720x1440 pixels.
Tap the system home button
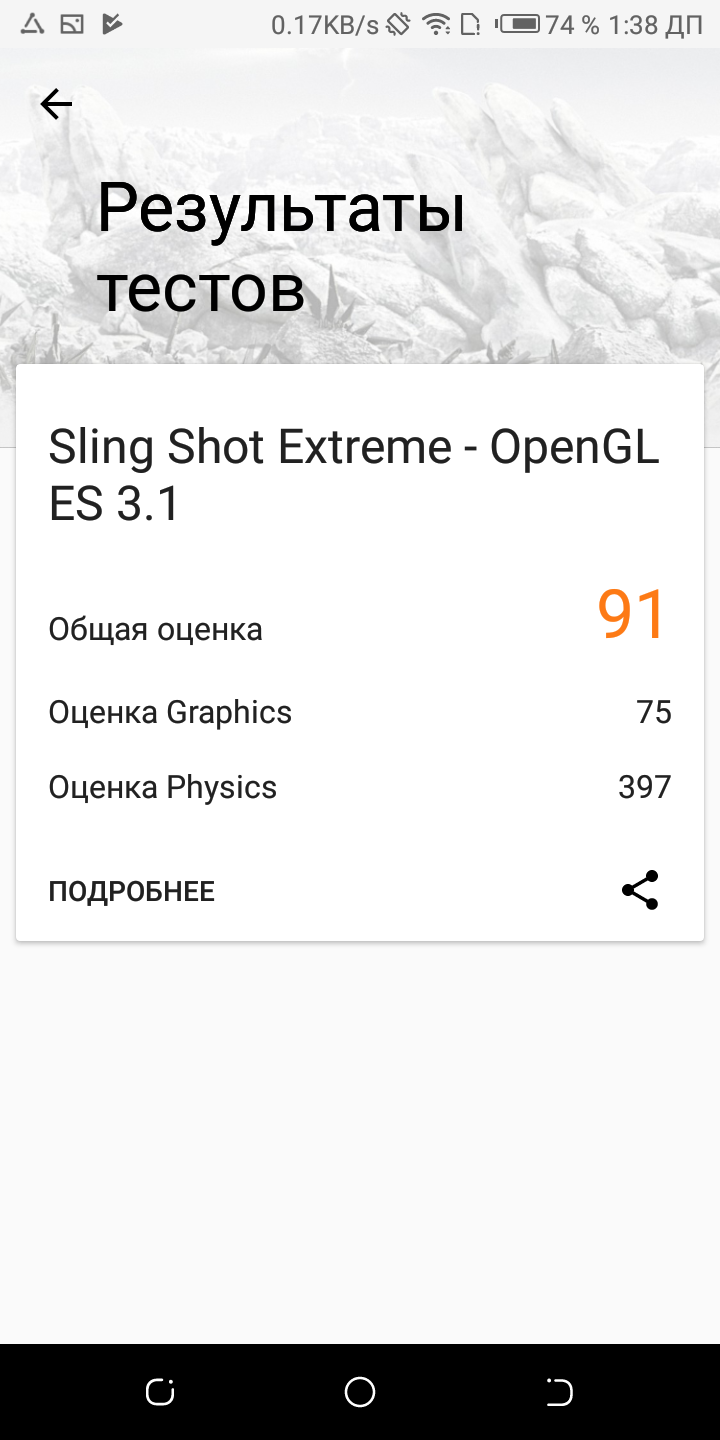[x=360, y=1392]
